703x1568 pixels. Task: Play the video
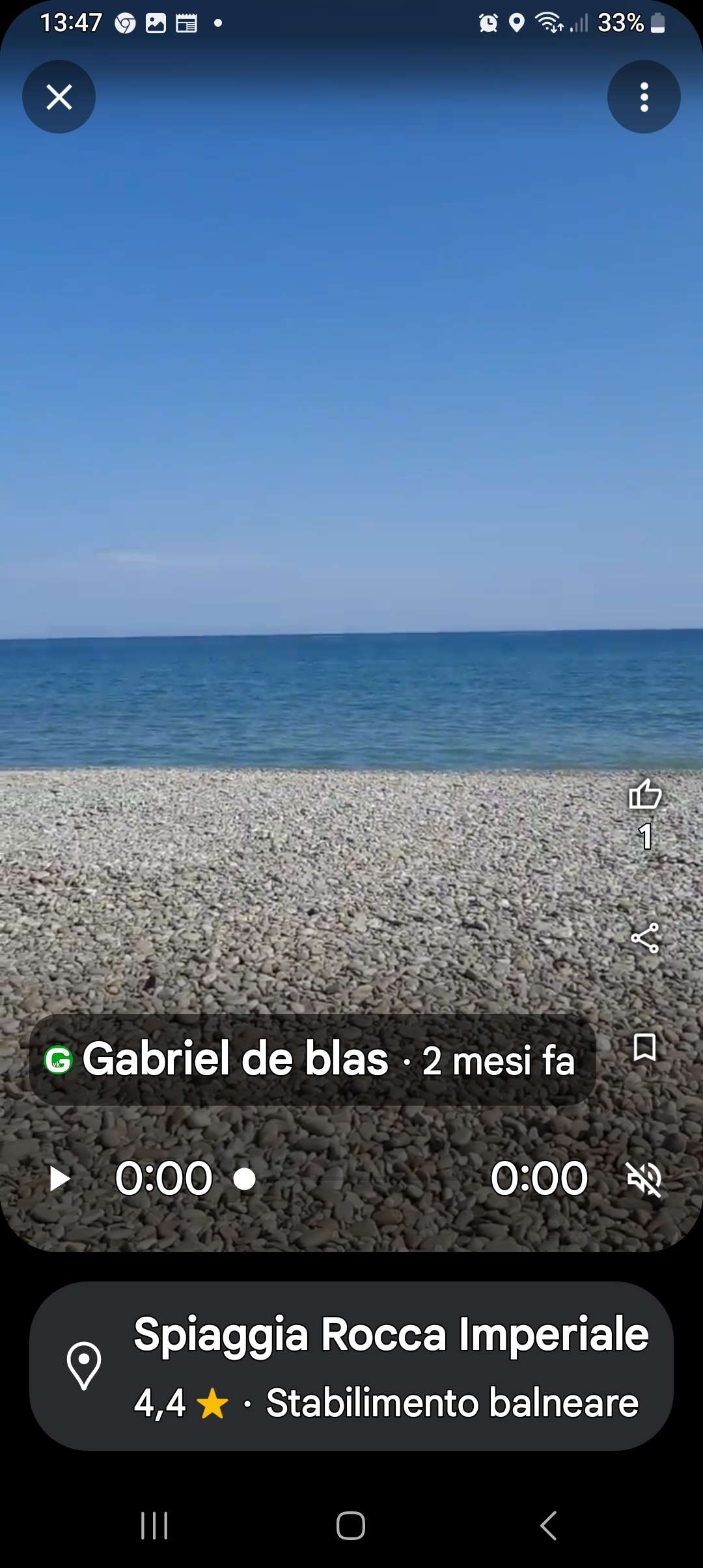pos(60,1179)
